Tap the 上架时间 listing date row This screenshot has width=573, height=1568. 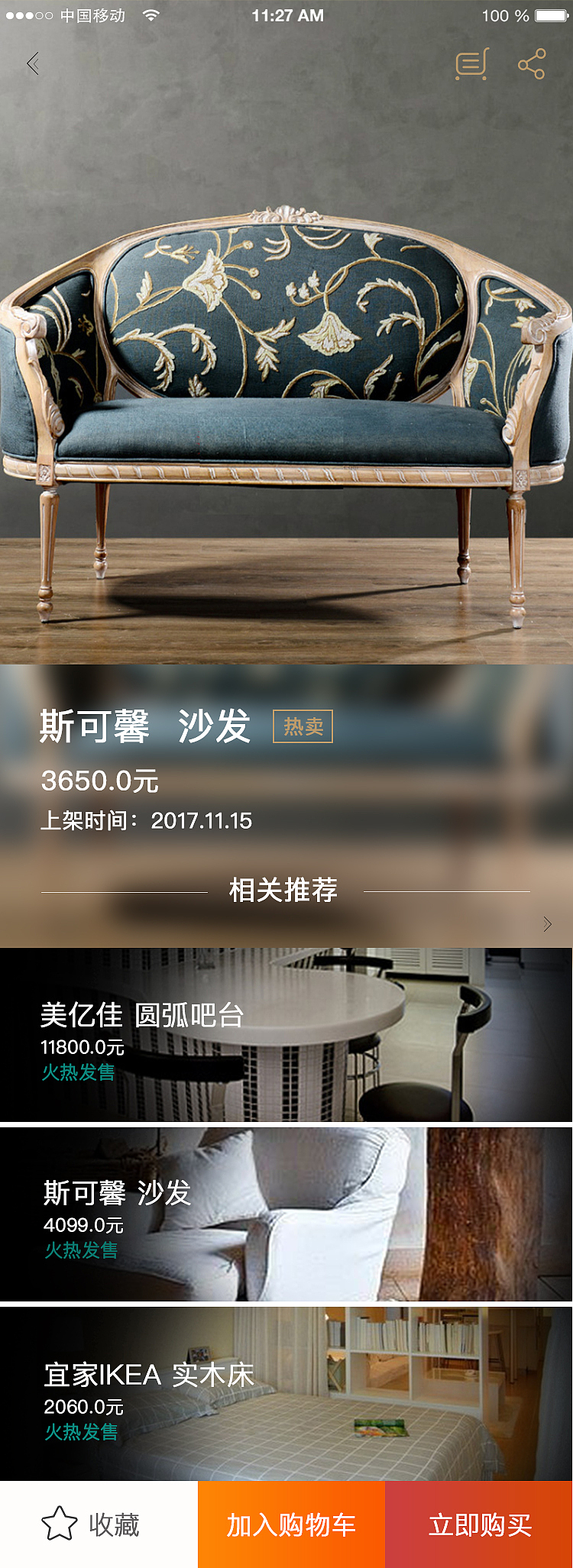click(x=150, y=821)
